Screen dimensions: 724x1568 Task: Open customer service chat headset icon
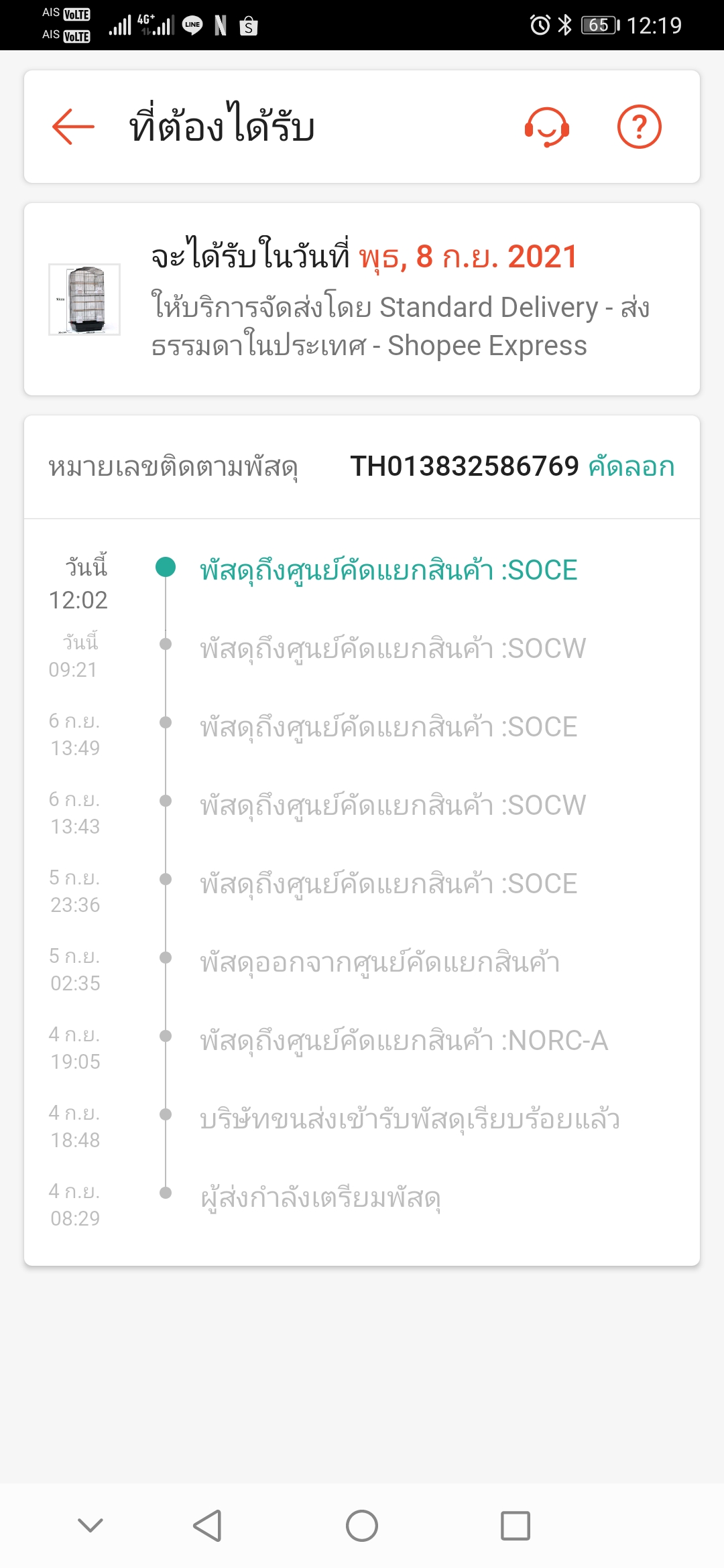pos(547,127)
